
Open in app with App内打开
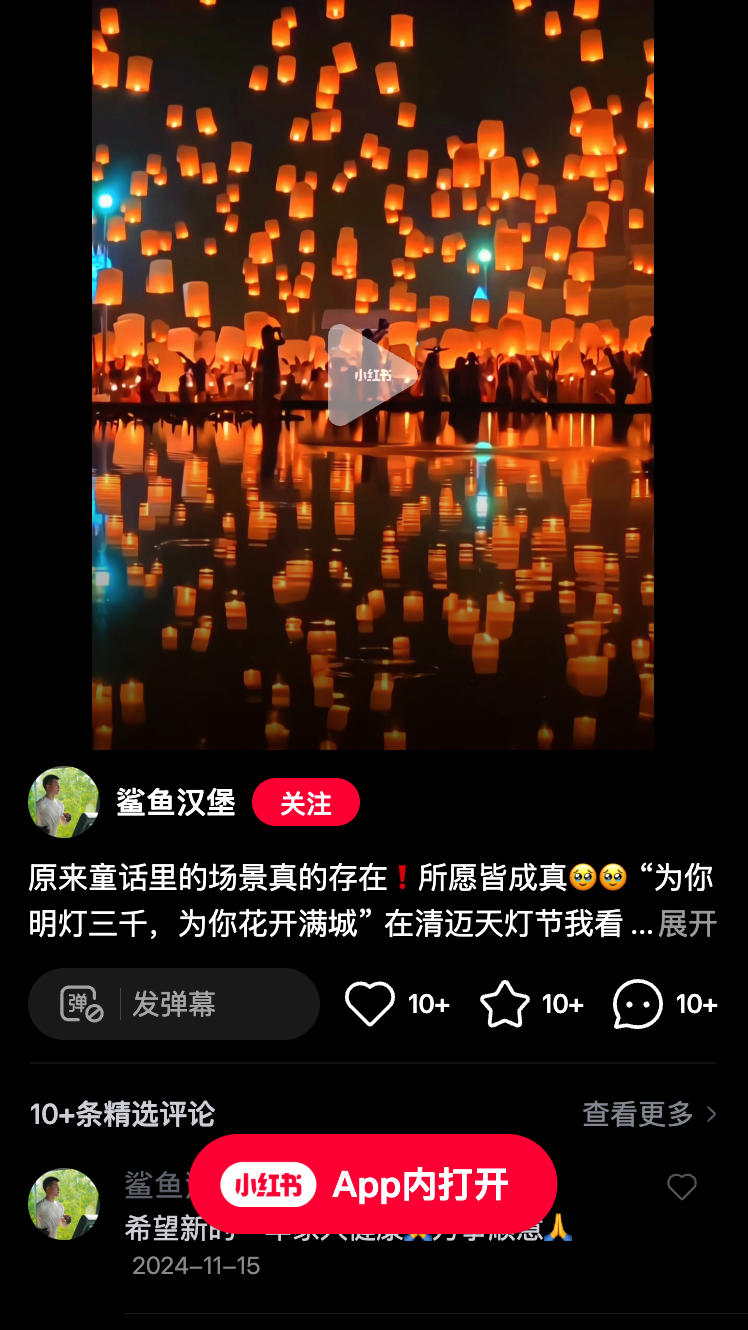[373, 1184]
